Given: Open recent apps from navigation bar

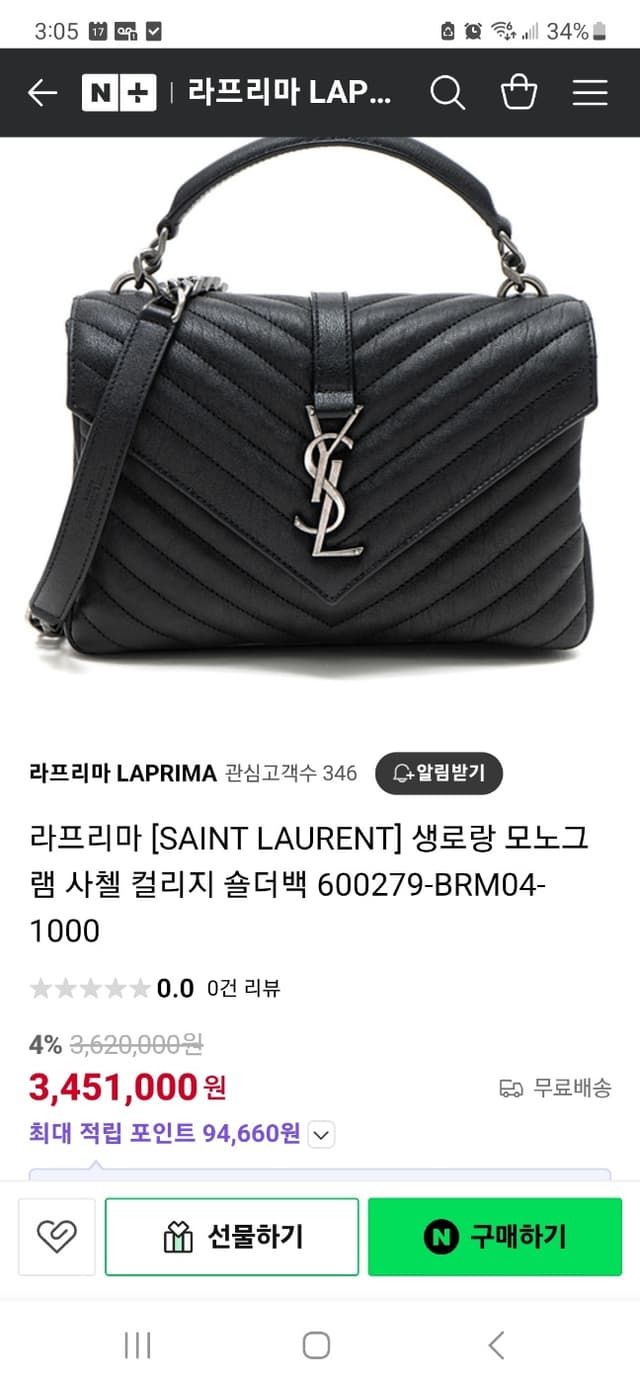Looking at the screenshot, I should [137, 1345].
